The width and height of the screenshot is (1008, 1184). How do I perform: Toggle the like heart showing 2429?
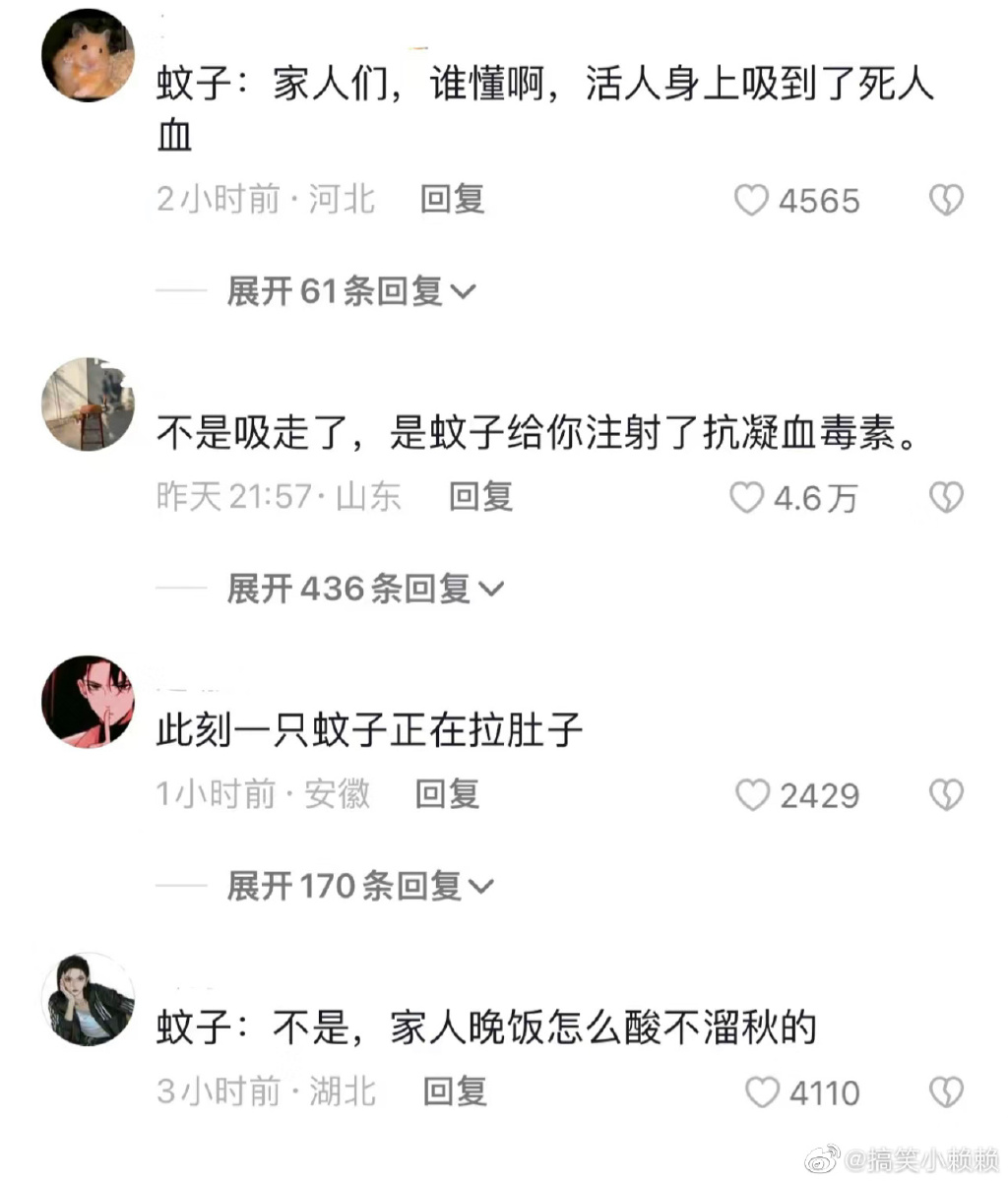(x=753, y=795)
